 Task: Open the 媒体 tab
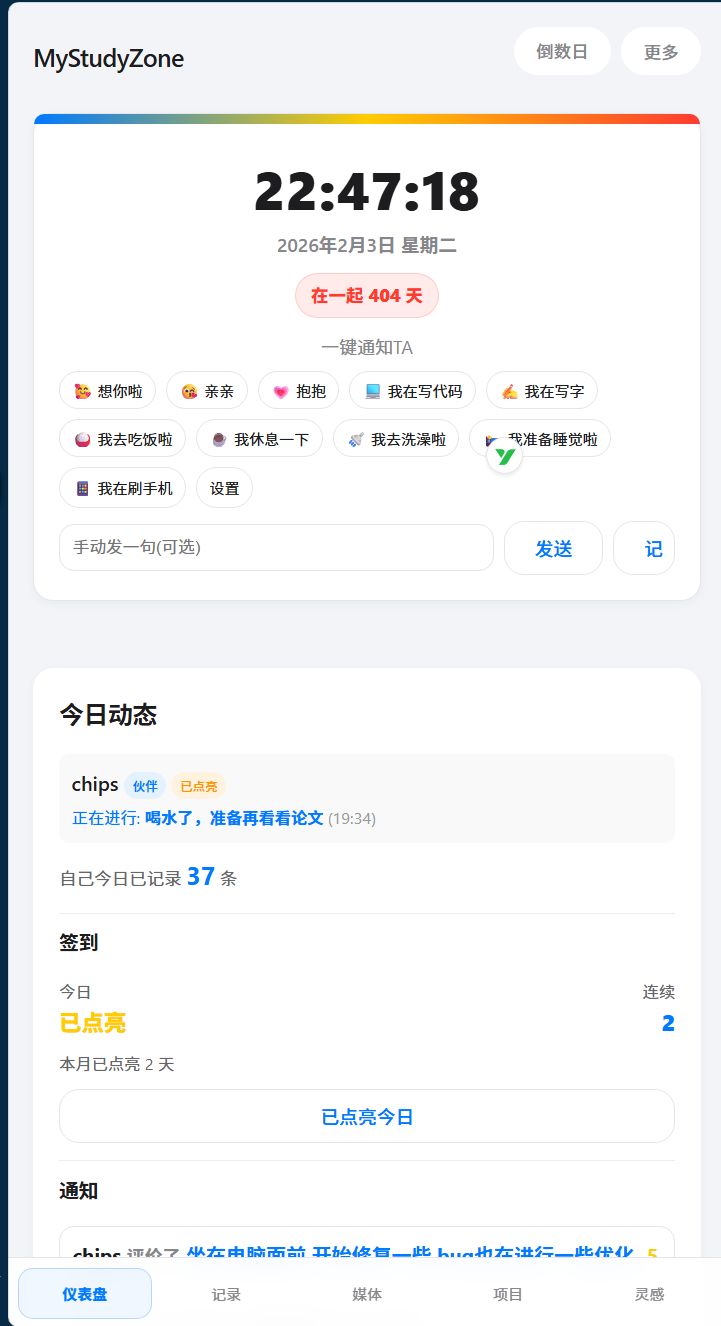(367, 1293)
